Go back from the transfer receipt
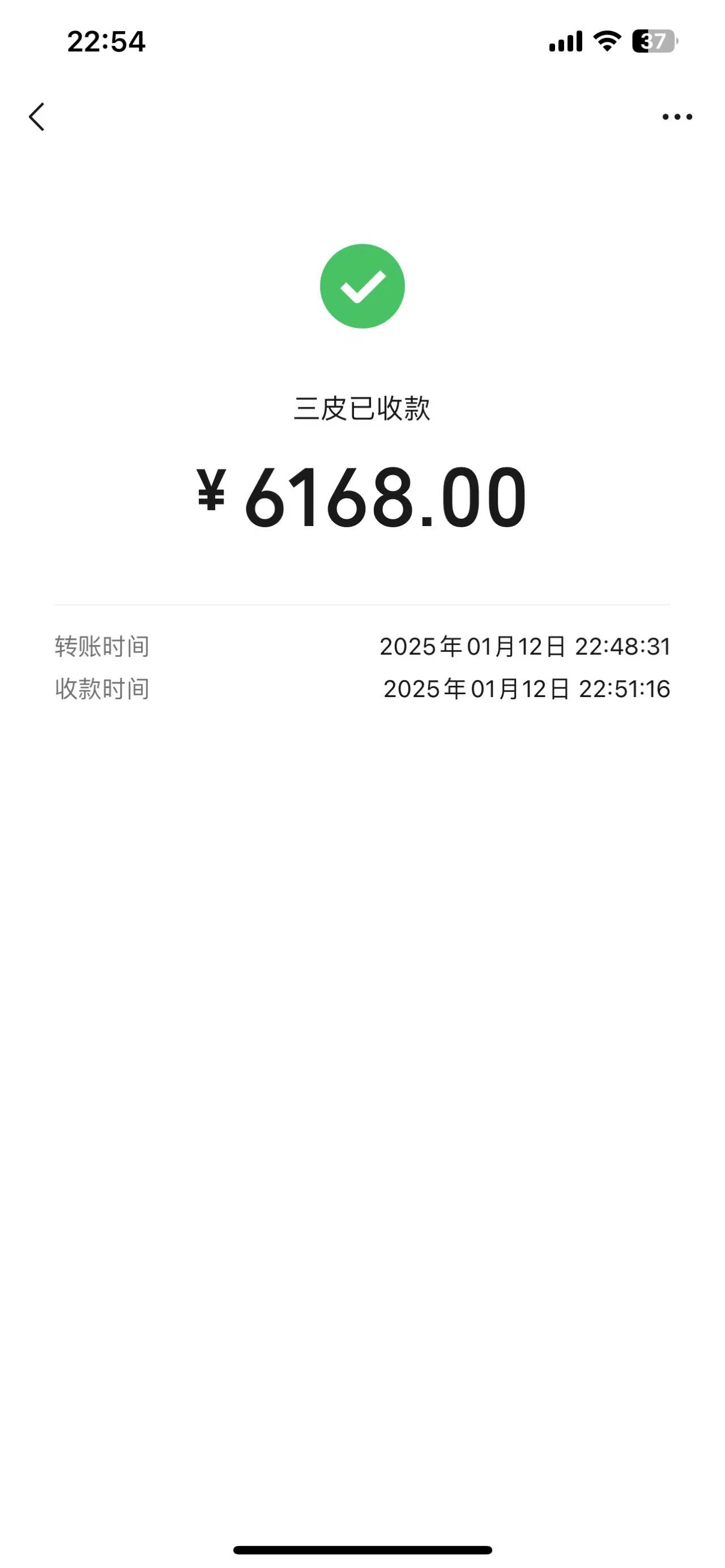 coord(37,117)
